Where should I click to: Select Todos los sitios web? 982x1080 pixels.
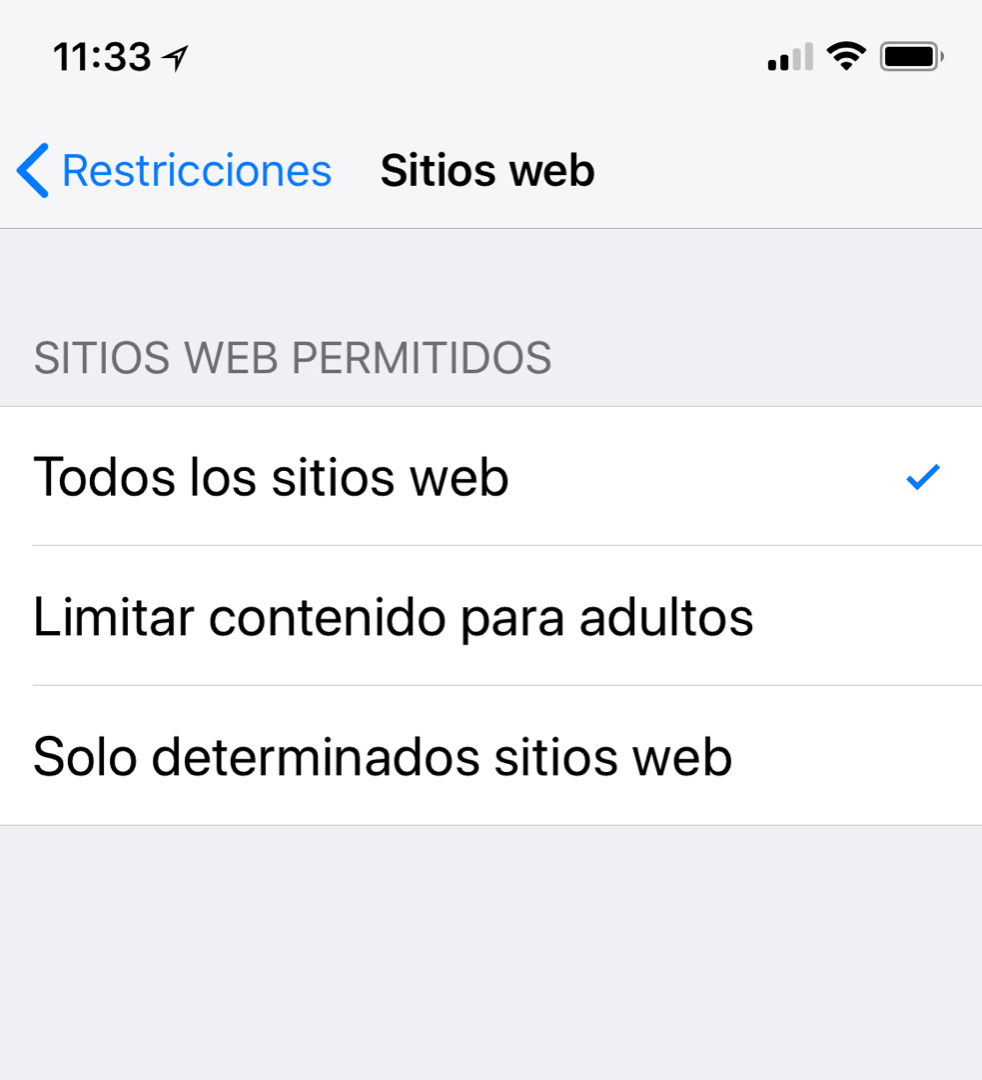coord(491,477)
